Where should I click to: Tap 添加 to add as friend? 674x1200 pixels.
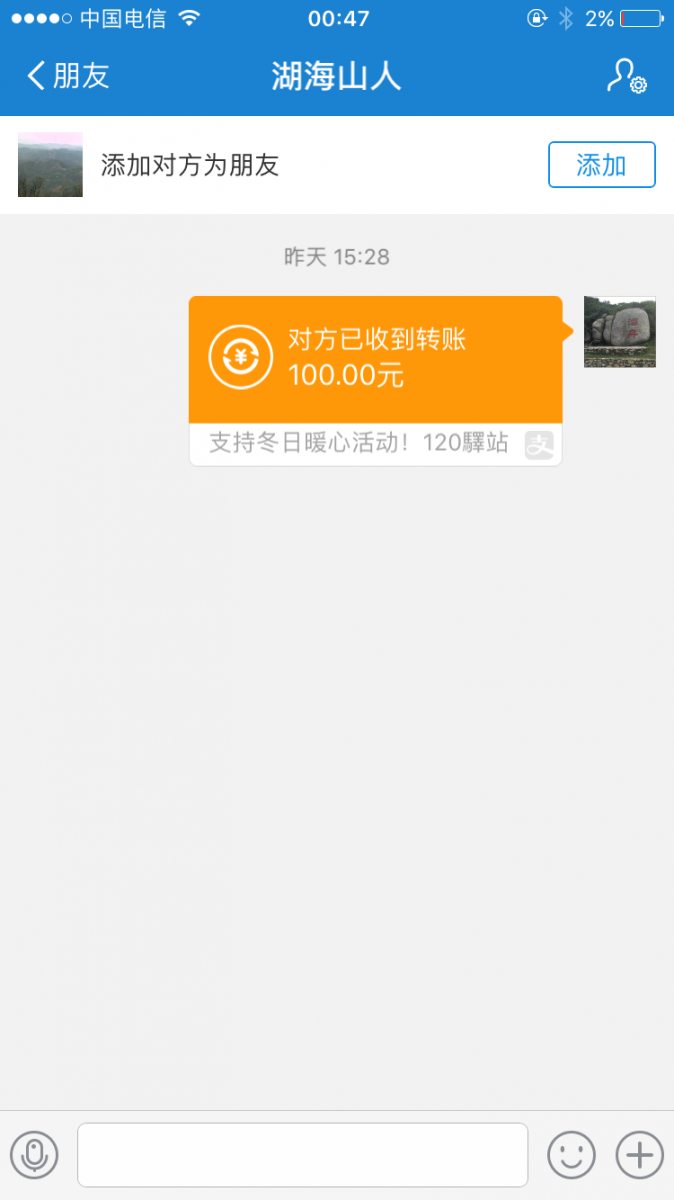[601, 165]
